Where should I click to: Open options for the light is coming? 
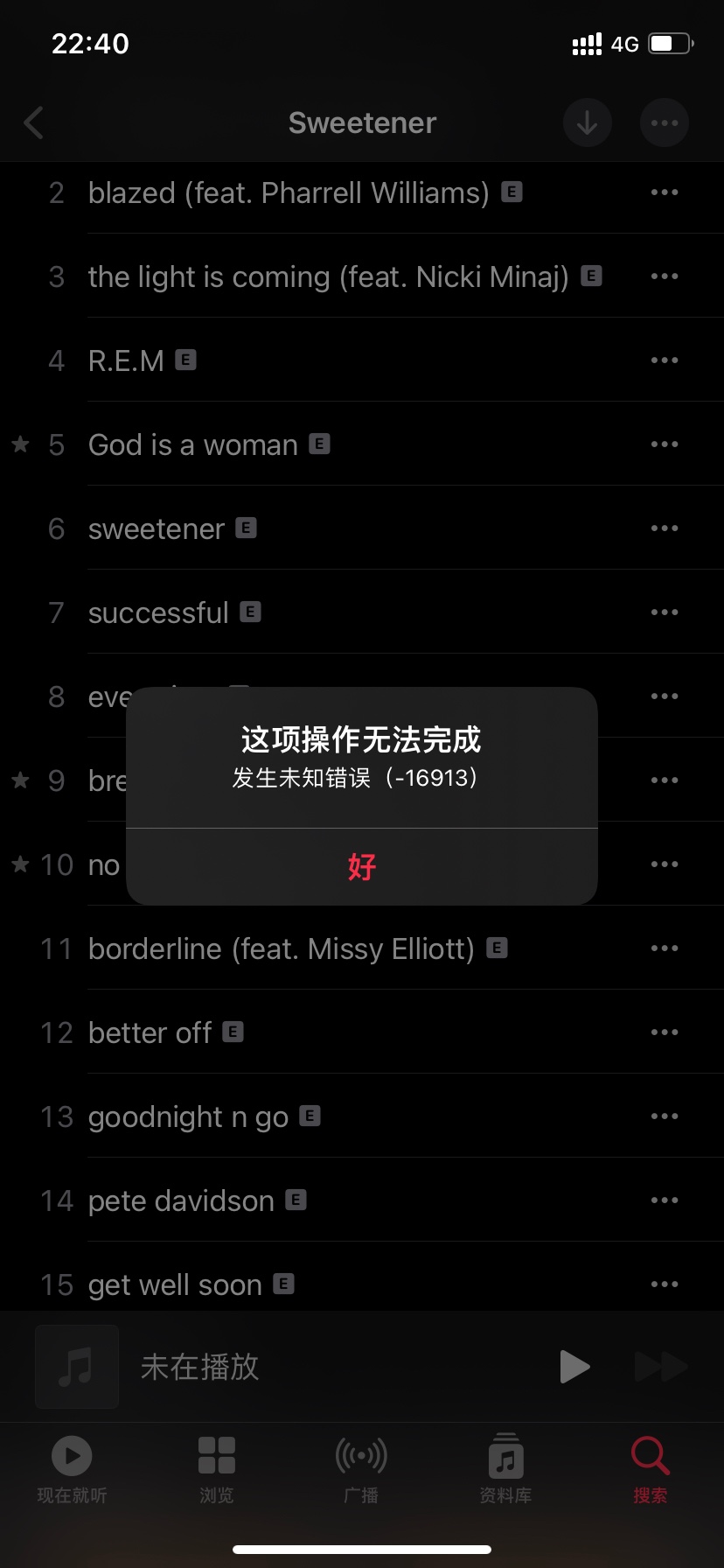[x=665, y=276]
